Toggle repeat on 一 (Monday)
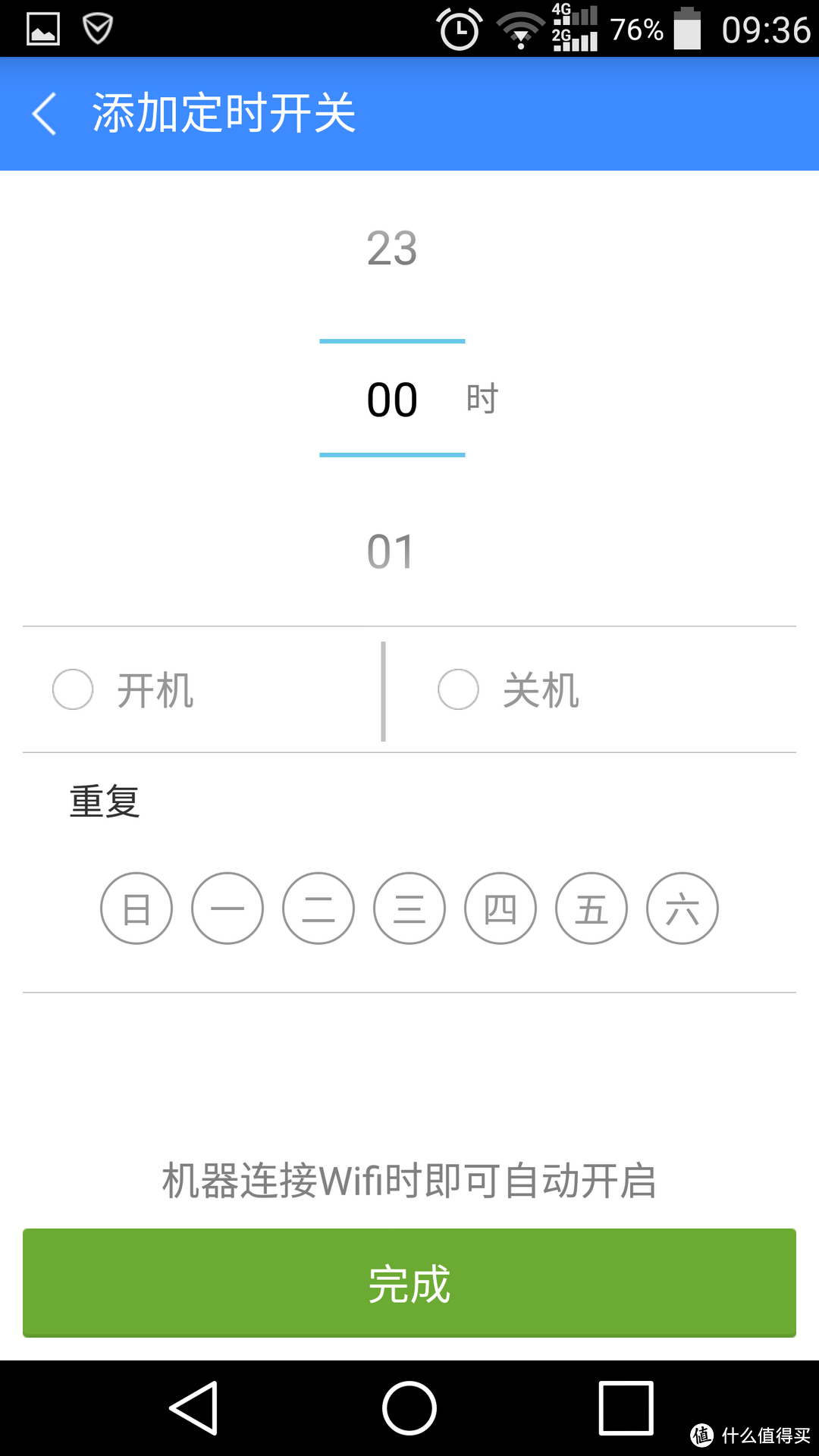Image resolution: width=819 pixels, height=1456 pixels. coord(227,908)
